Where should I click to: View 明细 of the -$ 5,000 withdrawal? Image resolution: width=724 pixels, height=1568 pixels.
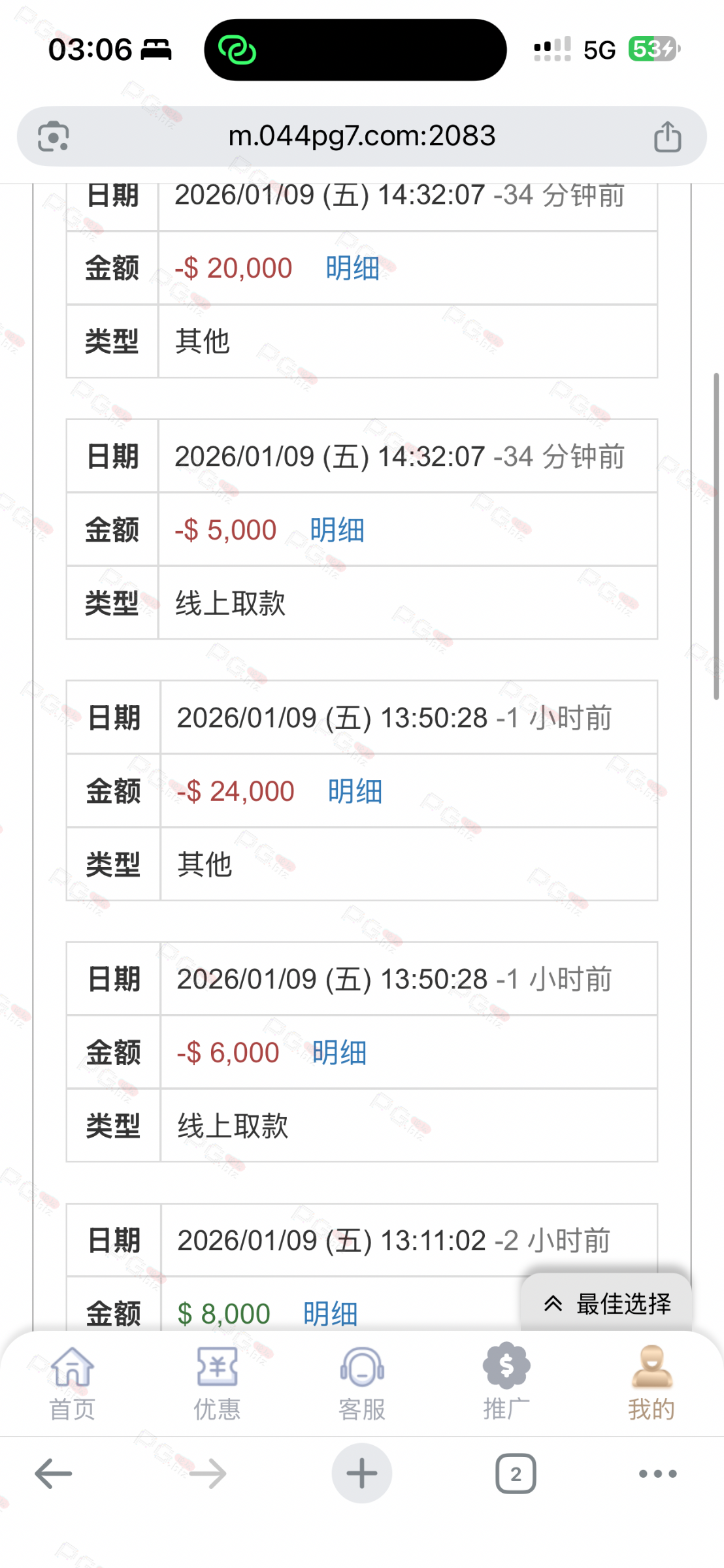[x=337, y=530]
